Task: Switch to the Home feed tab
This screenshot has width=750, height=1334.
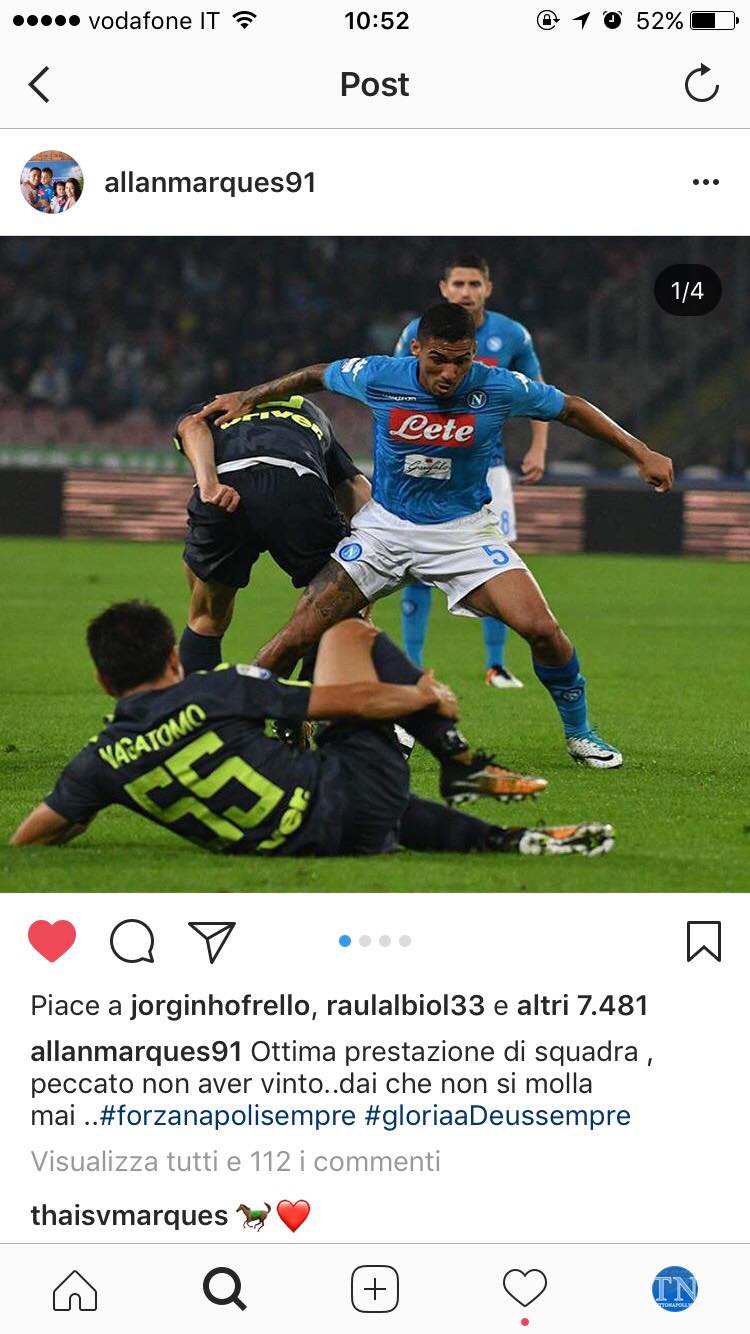Action: tap(75, 1290)
